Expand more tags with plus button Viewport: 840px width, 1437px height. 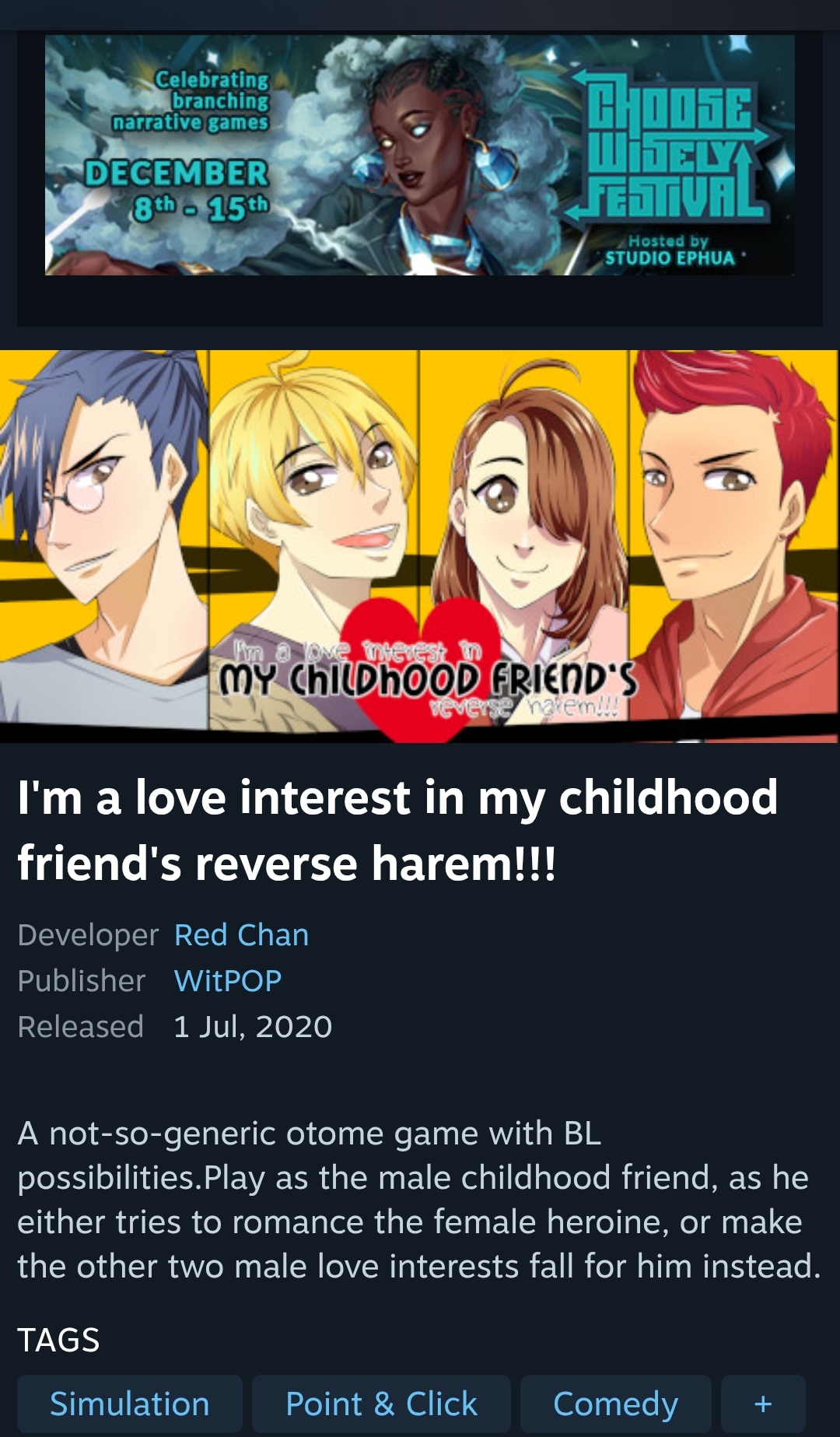pos(763,1404)
